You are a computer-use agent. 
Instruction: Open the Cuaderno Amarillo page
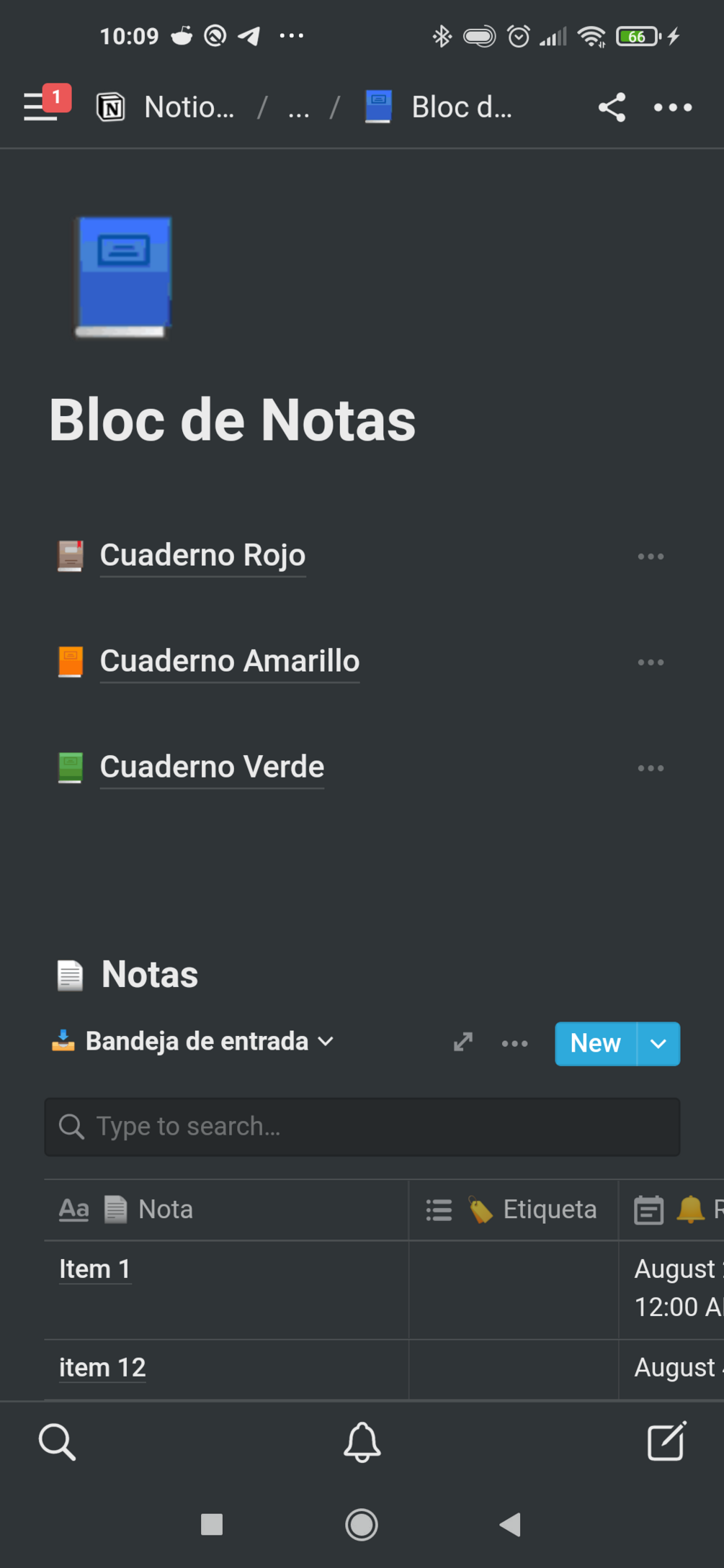(x=229, y=662)
